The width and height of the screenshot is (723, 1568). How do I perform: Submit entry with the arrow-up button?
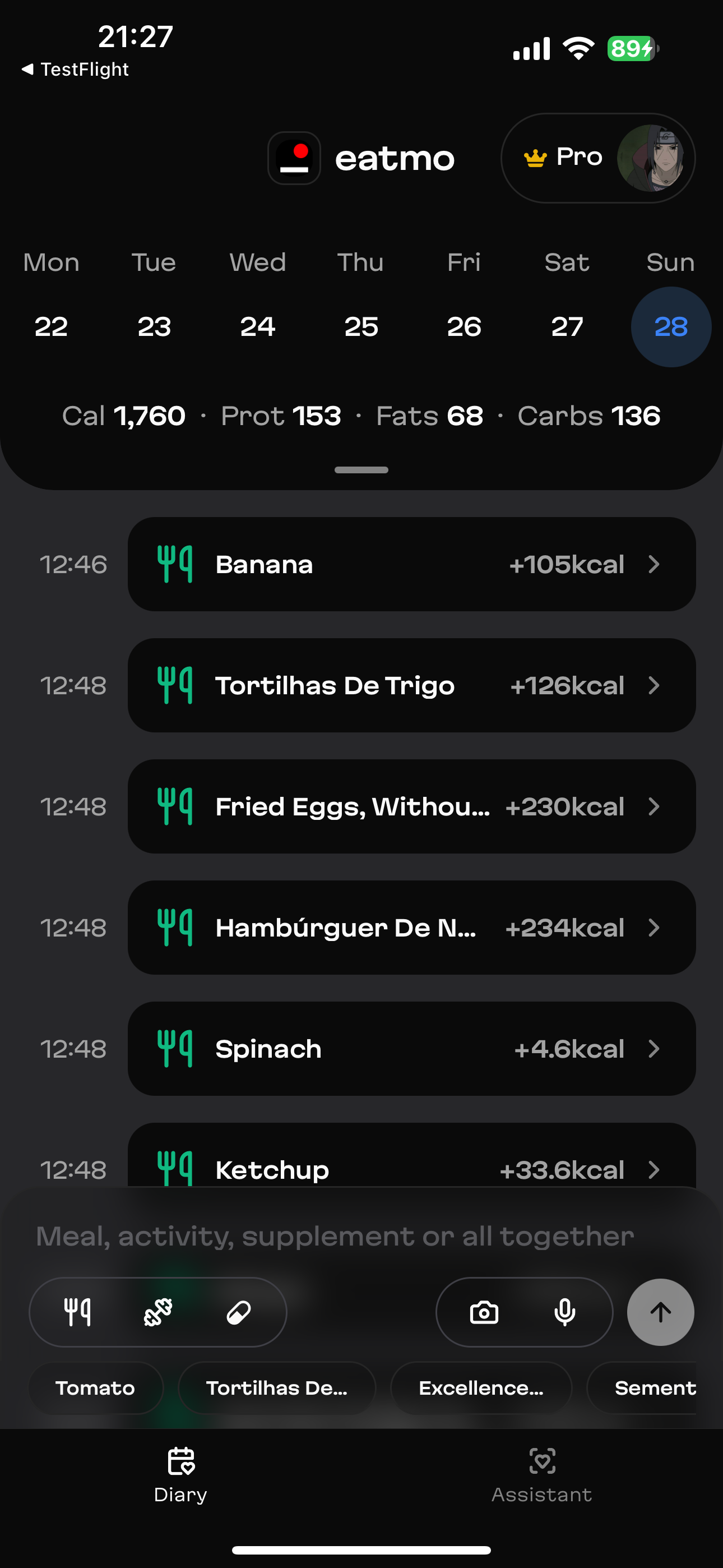[660, 1312]
